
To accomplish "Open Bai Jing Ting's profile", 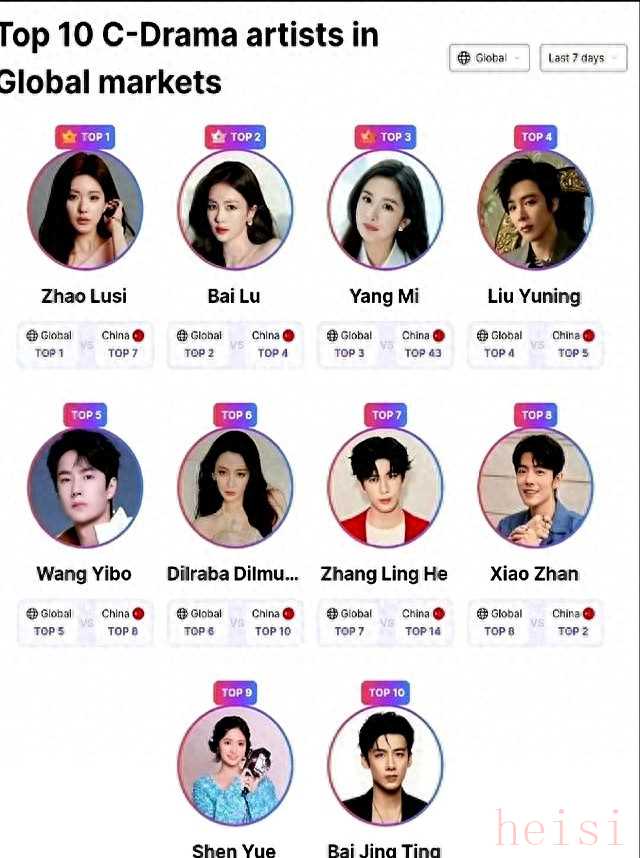I will [x=385, y=765].
